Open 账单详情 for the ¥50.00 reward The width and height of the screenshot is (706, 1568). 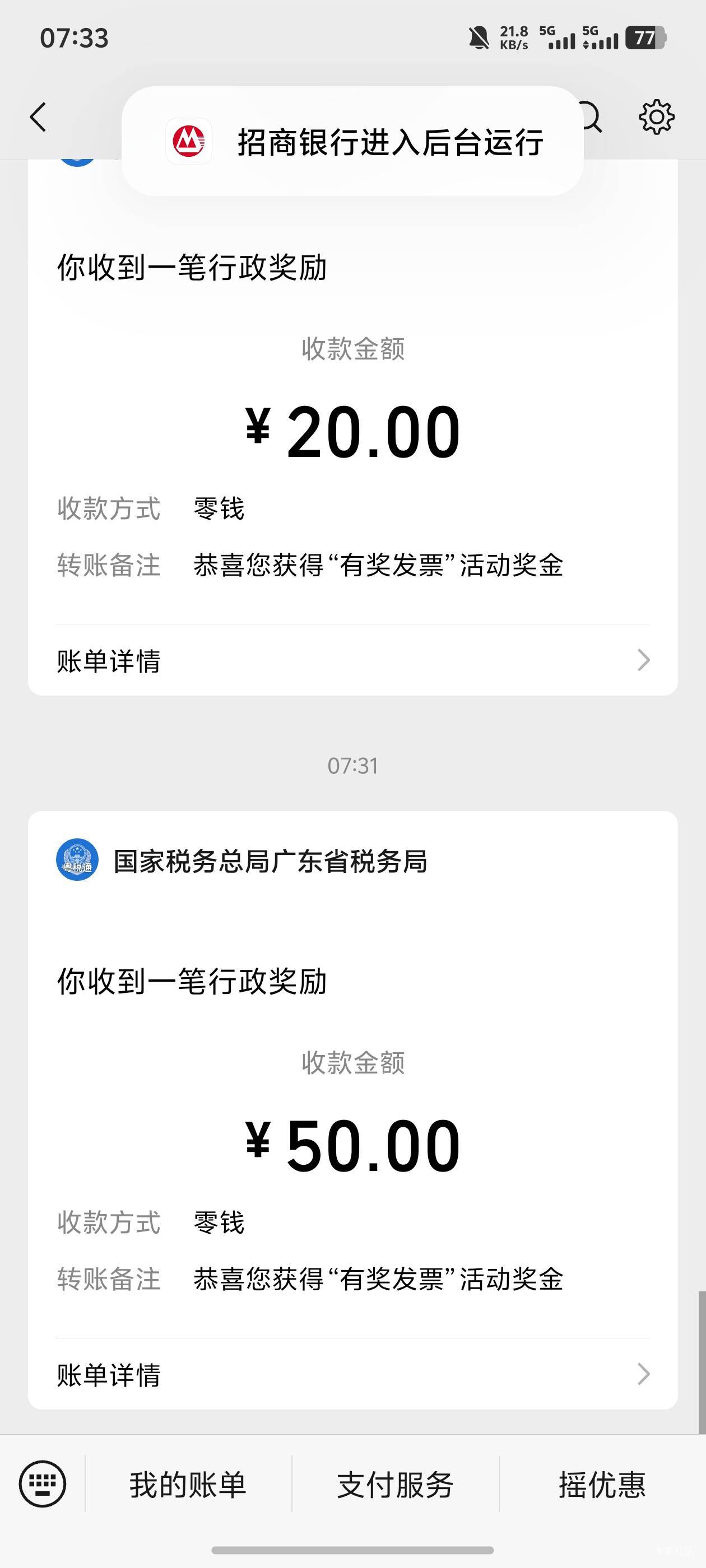tap(352, 1374)
